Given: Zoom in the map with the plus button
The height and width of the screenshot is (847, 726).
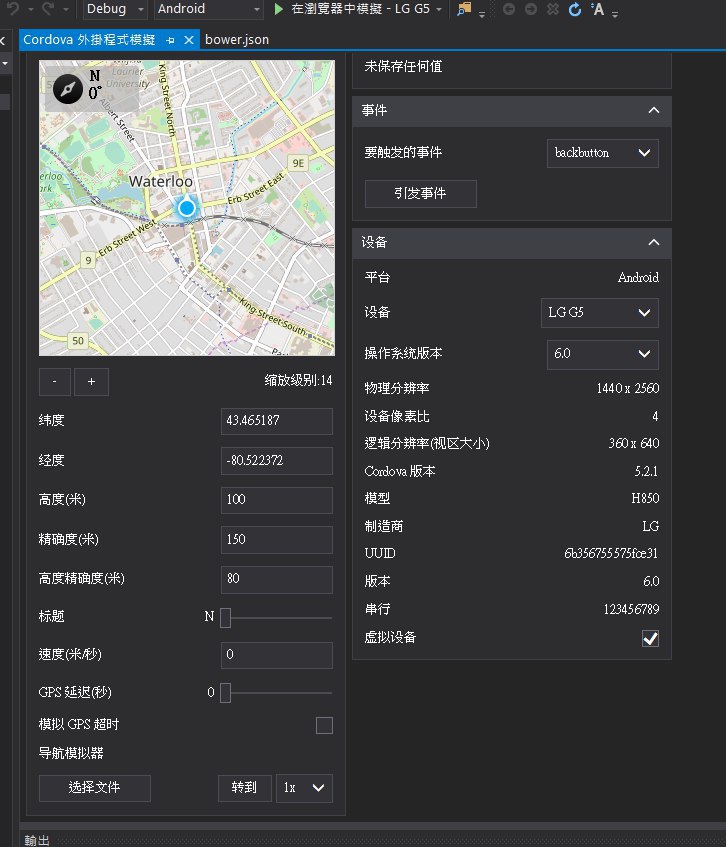Looking at the screenshot, I should tap(91, 382).
